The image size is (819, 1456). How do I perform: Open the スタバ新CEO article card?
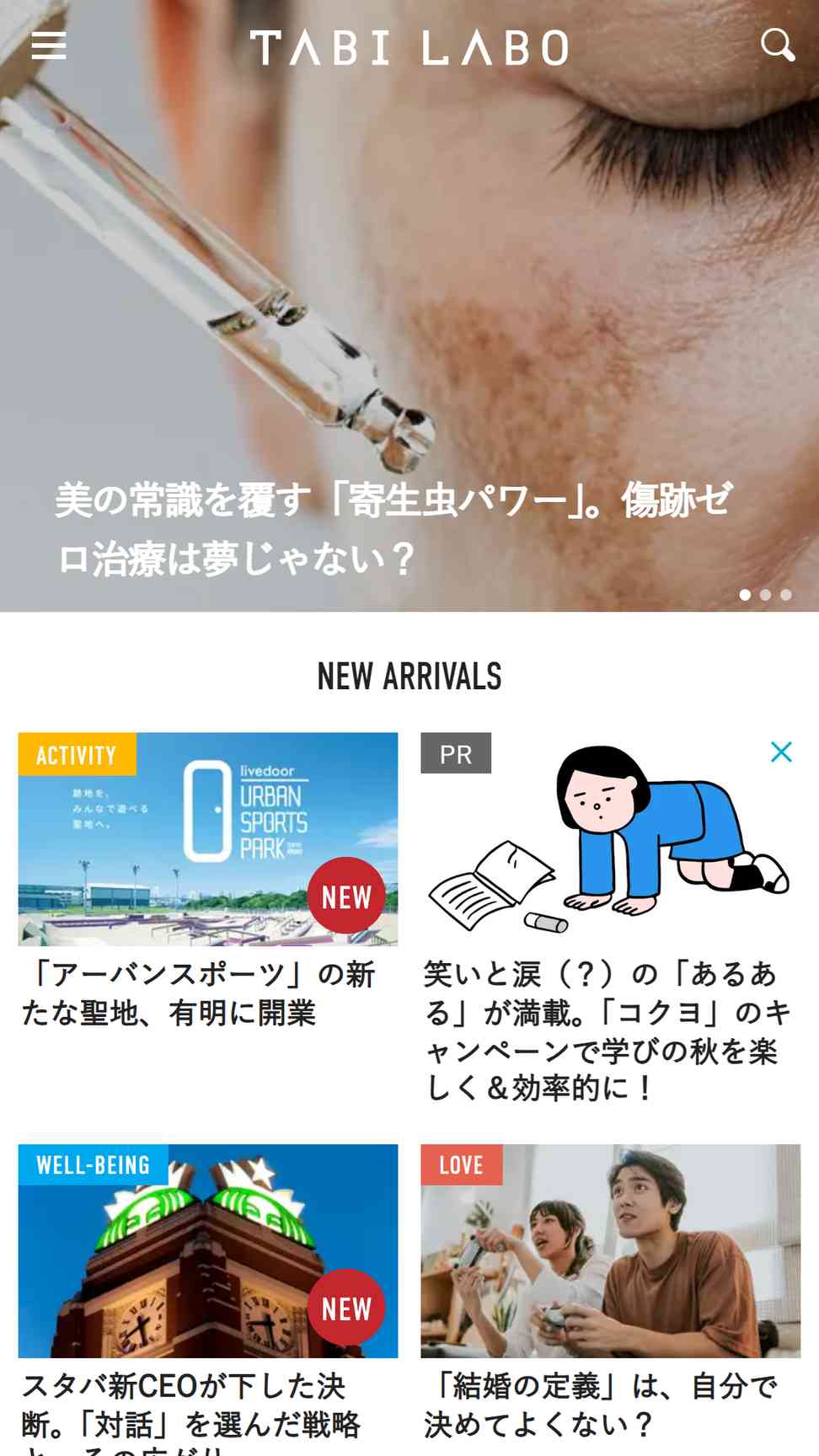coord(208,1298)
